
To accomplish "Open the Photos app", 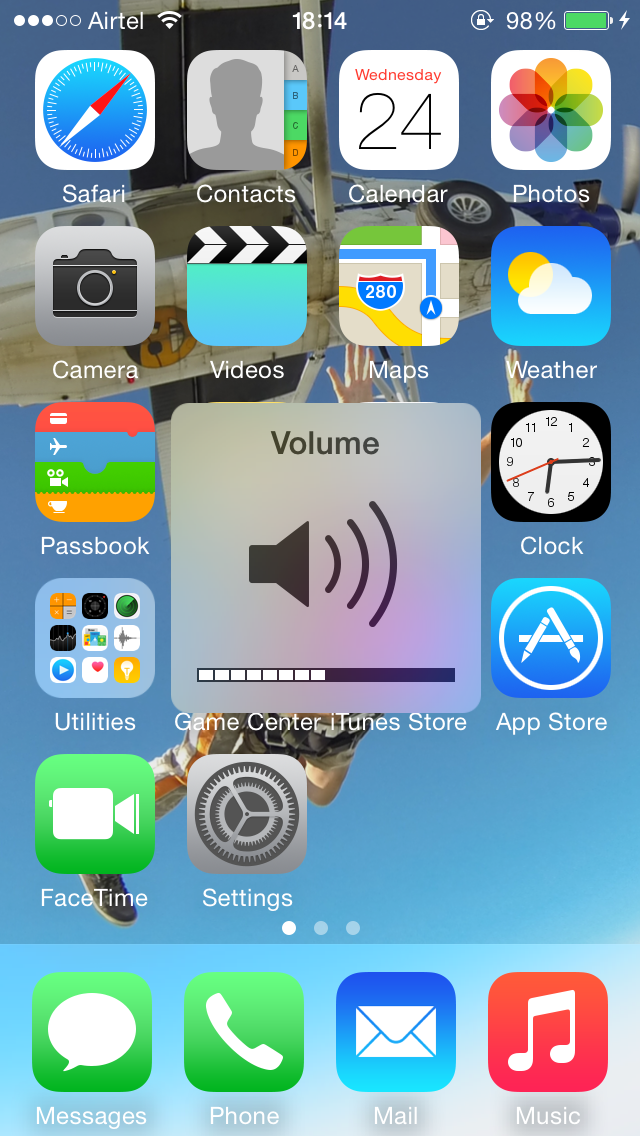I will (x=551, y=110).
